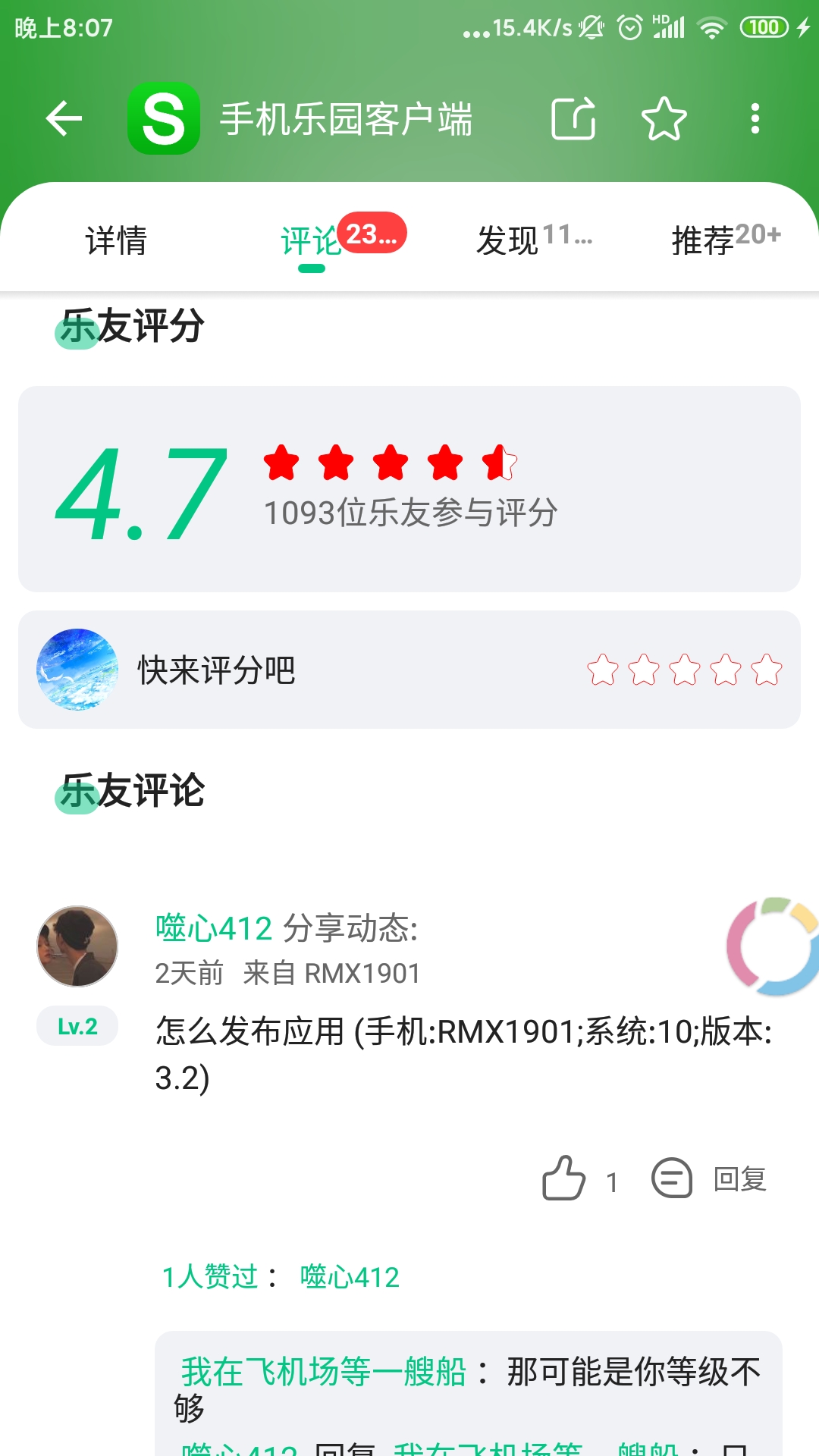Open the 推荐 tab
This screenshot has width=819, height=1456.
click(x=703, y=241)
